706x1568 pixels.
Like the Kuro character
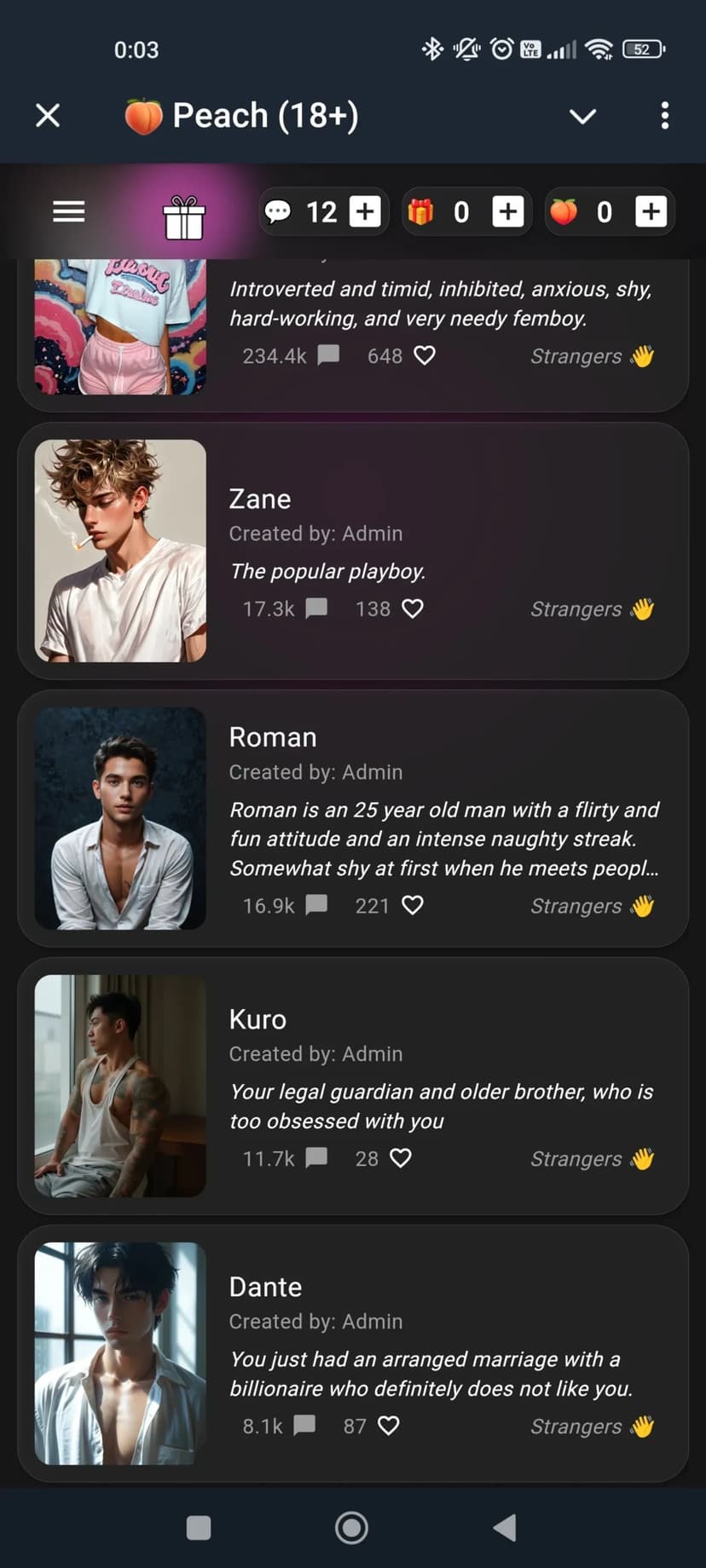click(401, 1158)
